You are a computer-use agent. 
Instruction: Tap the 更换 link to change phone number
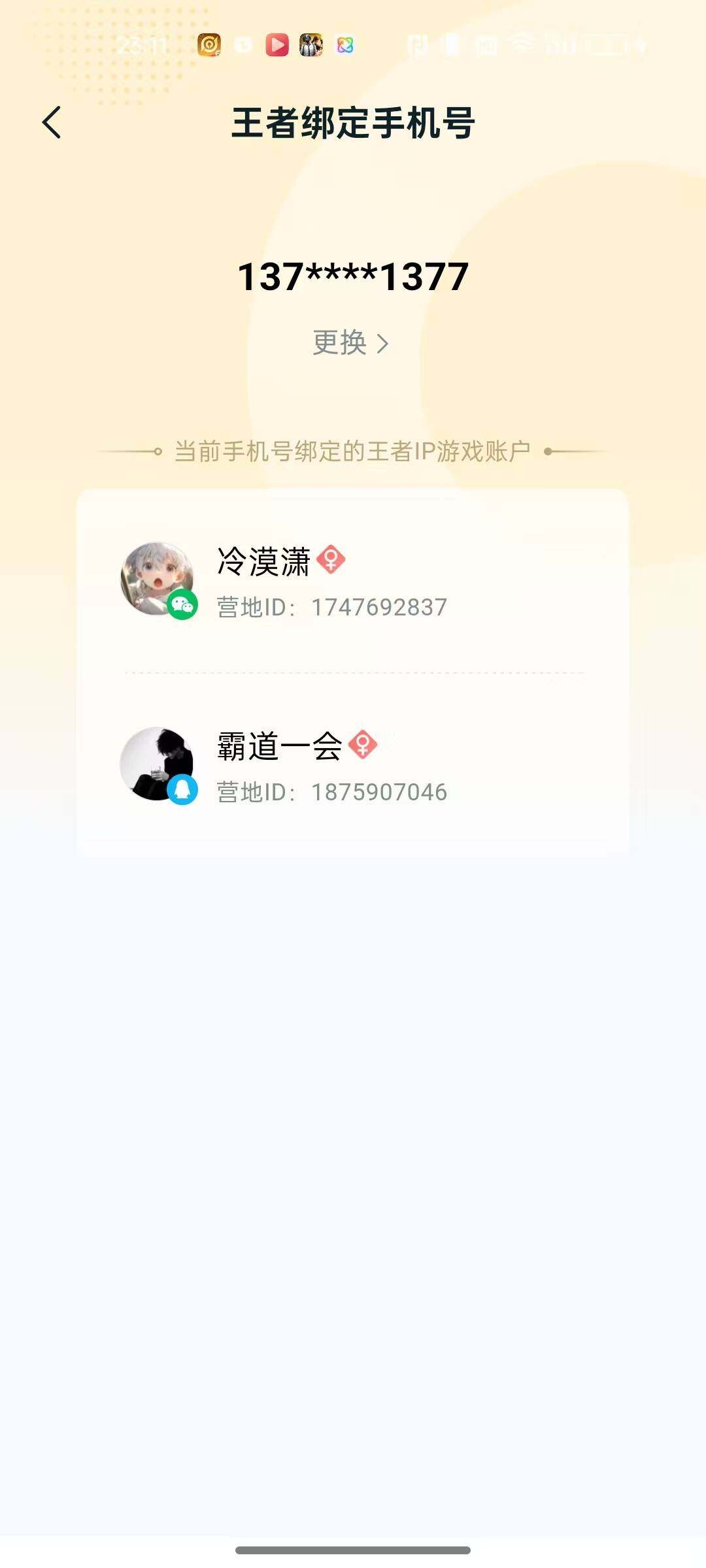(x=340, y=343)
